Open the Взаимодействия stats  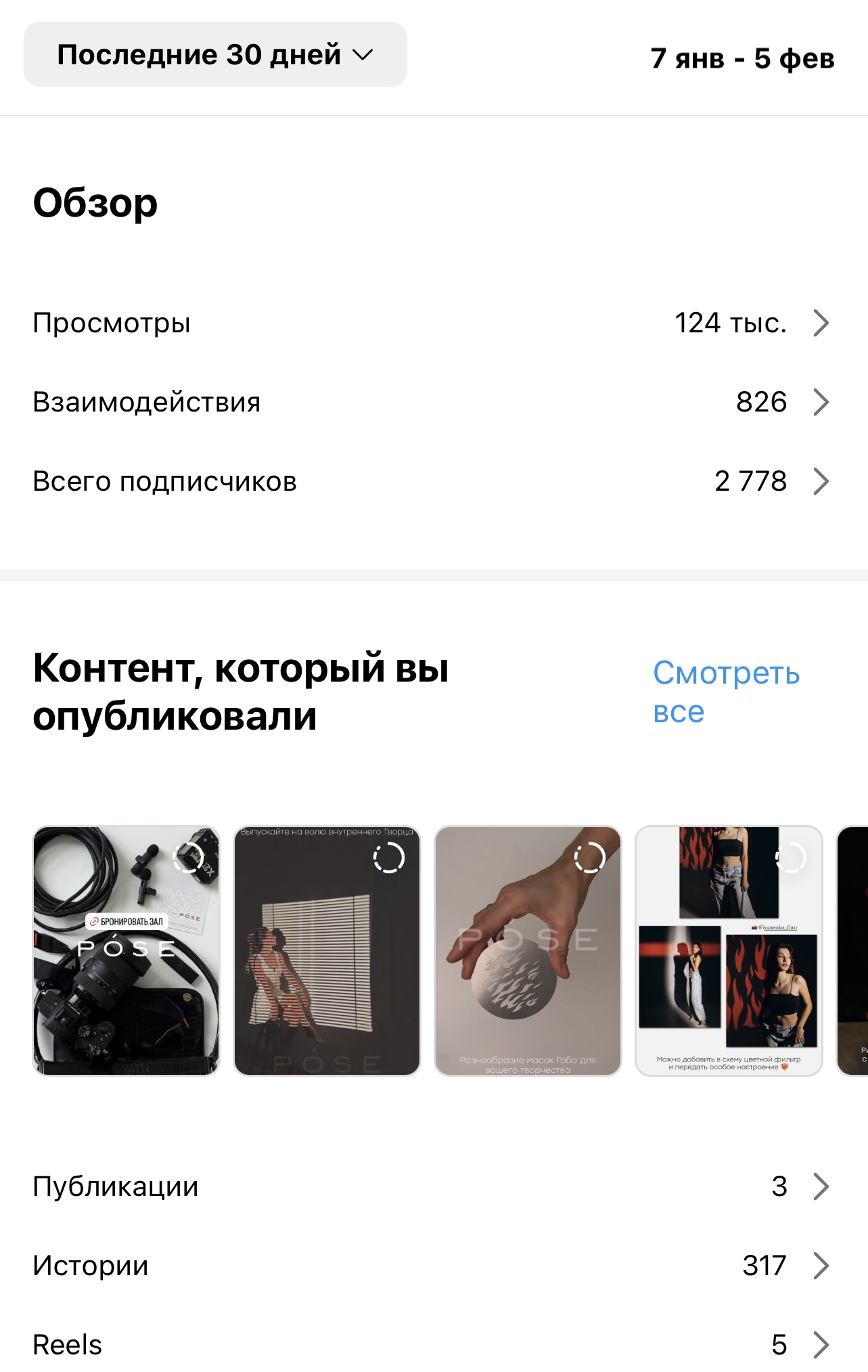[x=434, y=402]
